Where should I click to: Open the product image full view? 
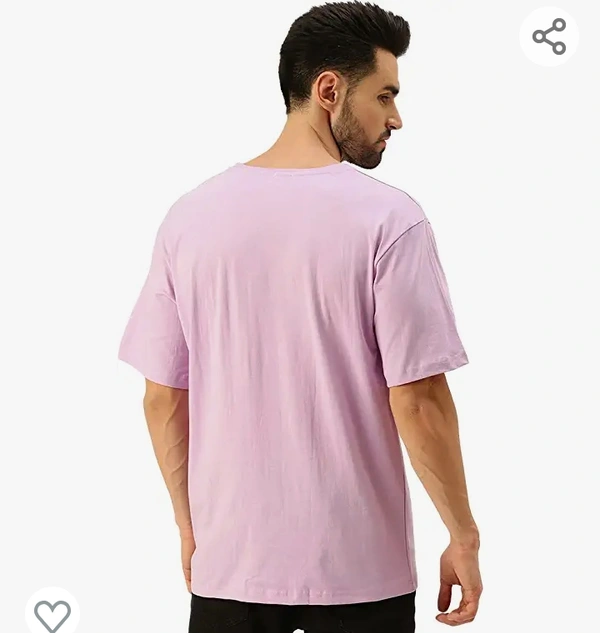click(x=300, y=330)
